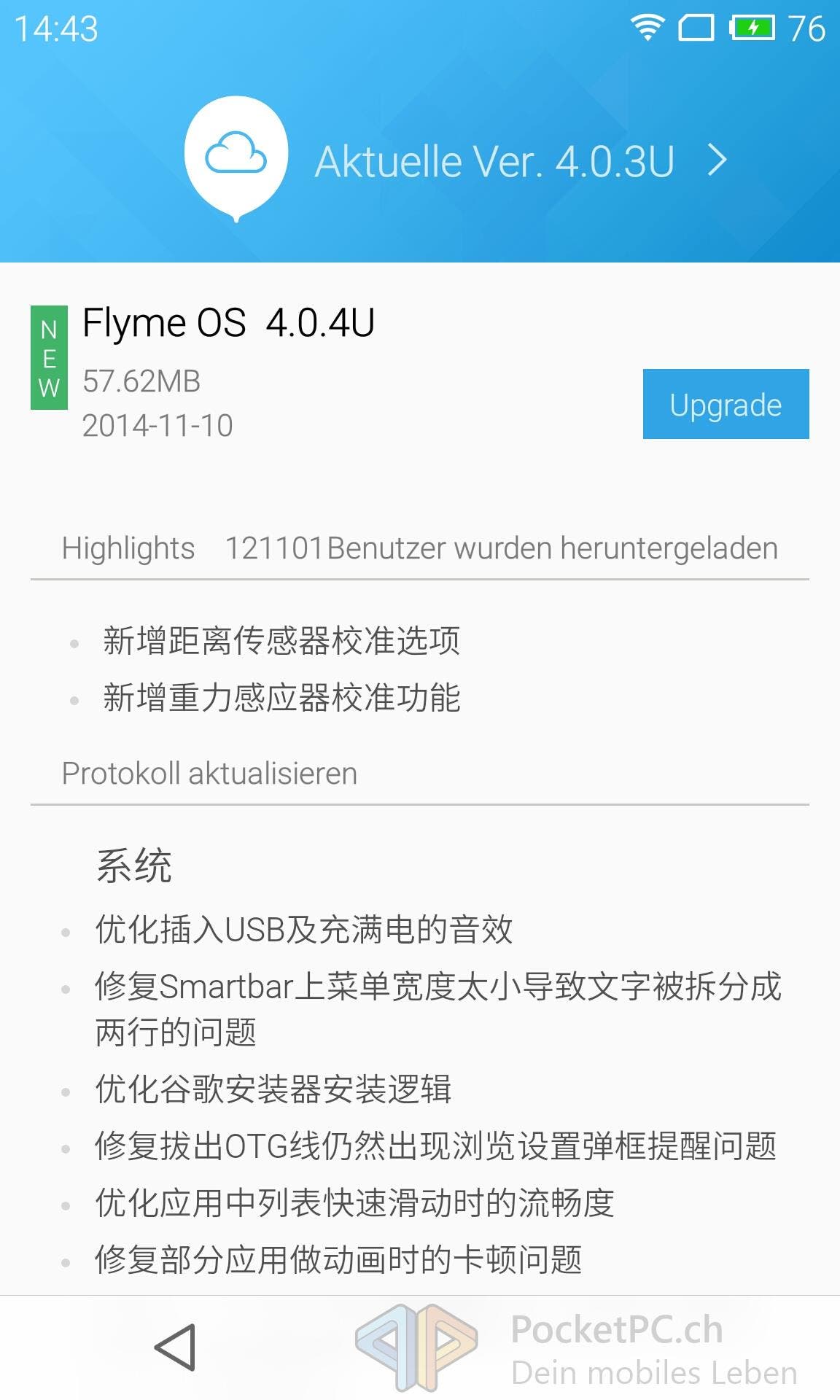
Task: Go back with the navigation arrow
Action: click(176, 1347)
